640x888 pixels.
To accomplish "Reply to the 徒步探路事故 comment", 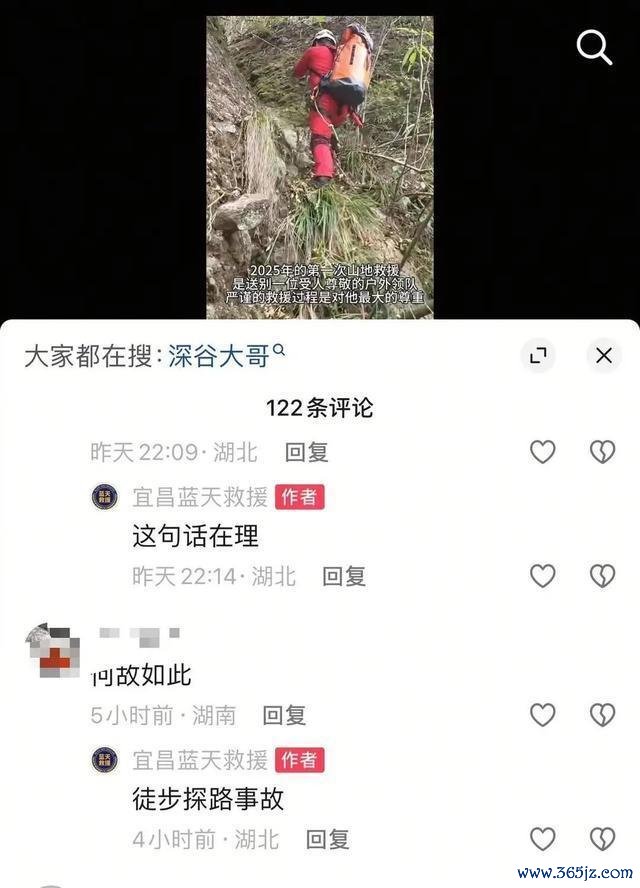I will click(327, 839).
